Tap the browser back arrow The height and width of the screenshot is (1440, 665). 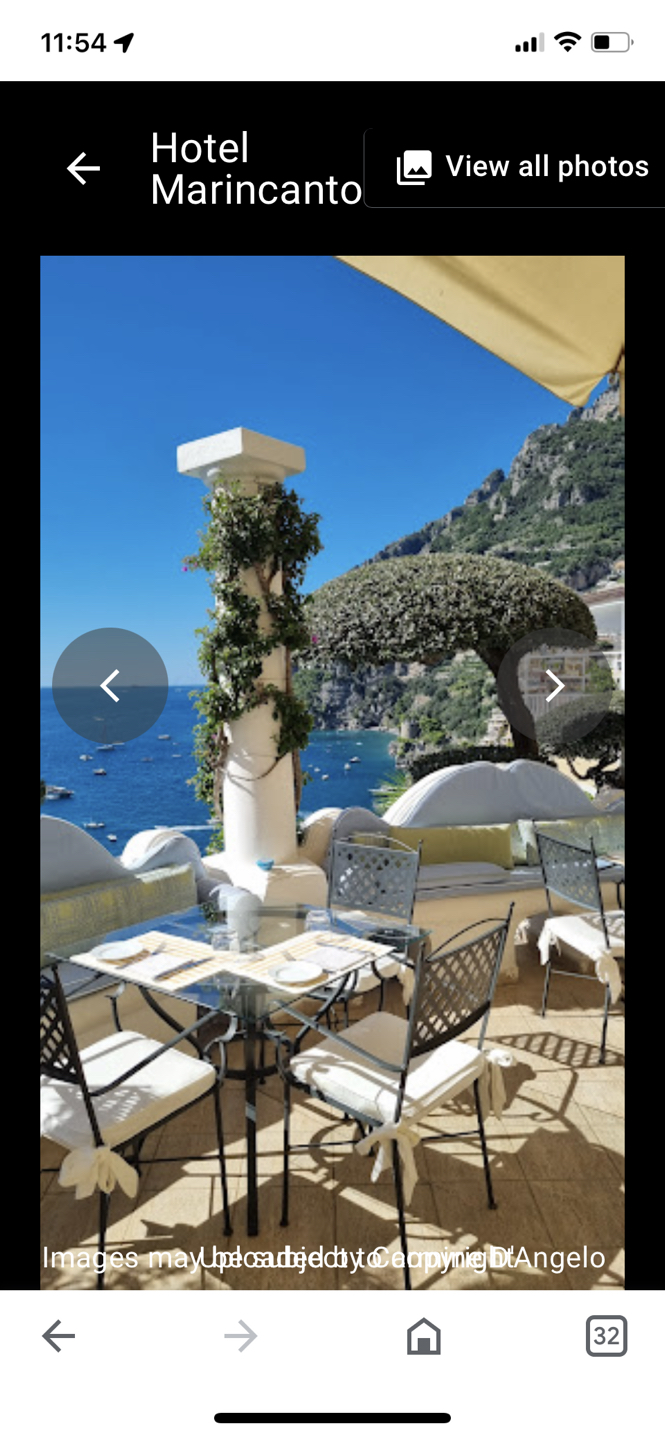[59, 1336]
